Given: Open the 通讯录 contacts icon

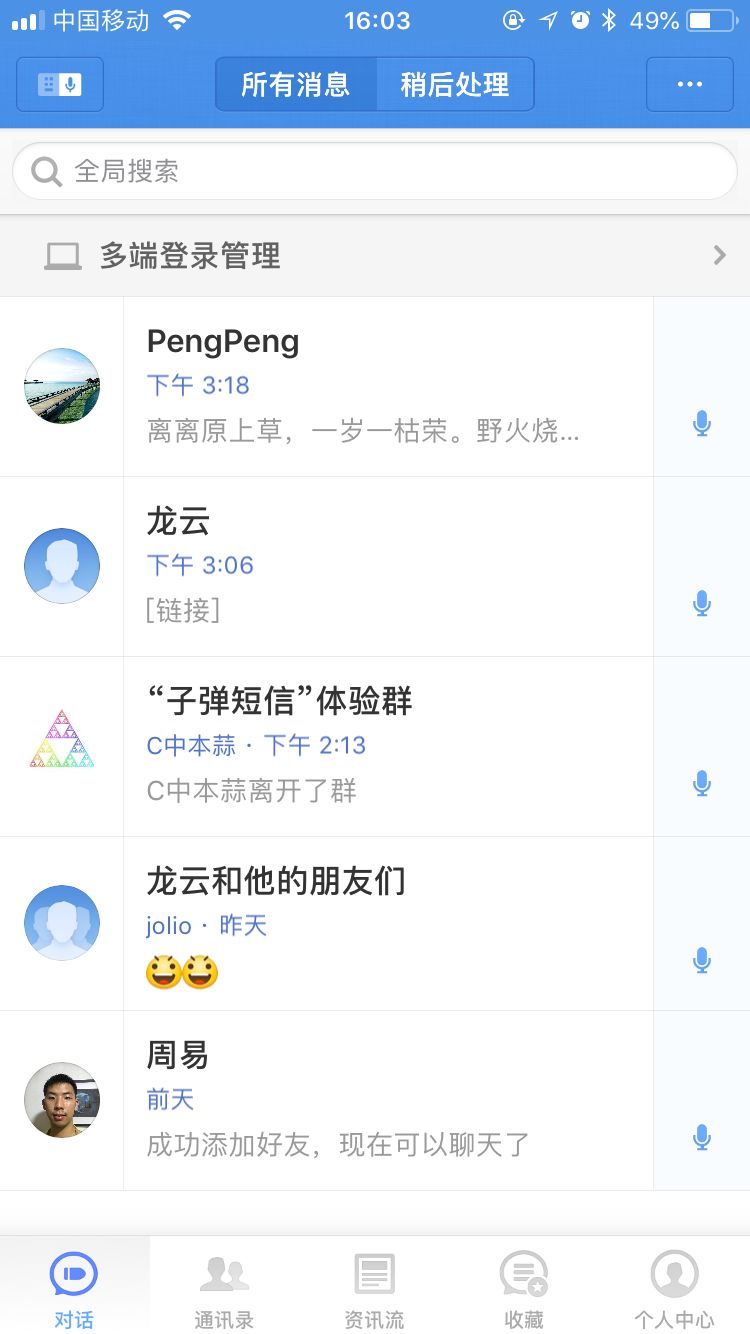Looking at the screenshot, I should coord(223,1275).
